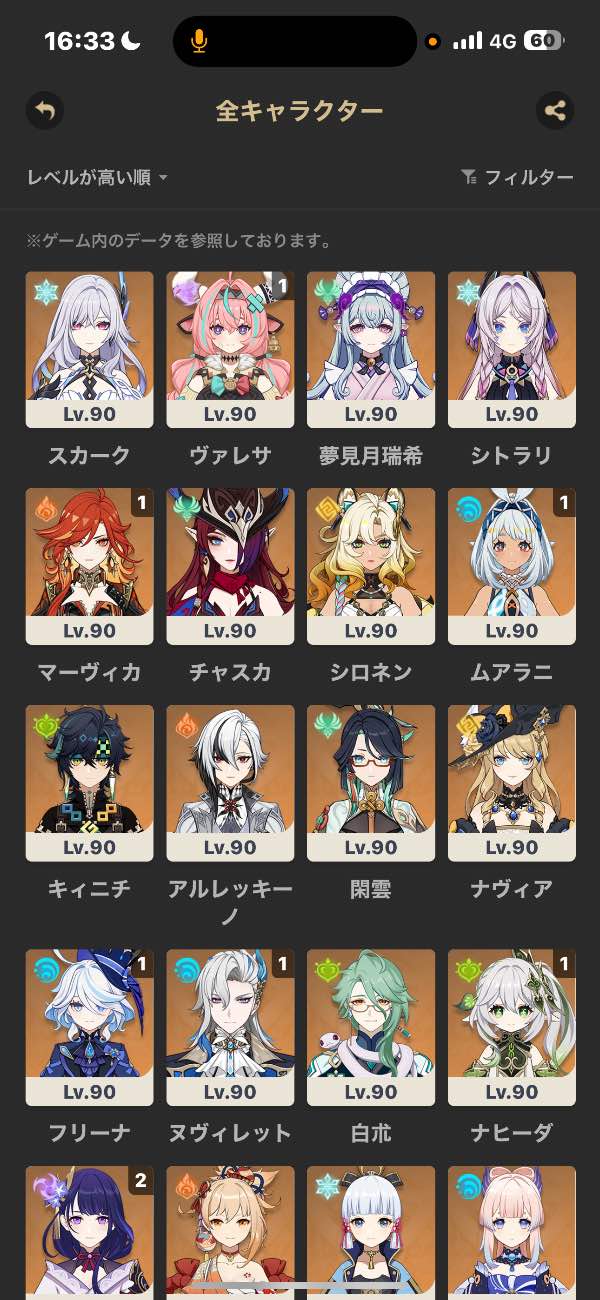Tap the マーヴィカ character card
The image size is (600, 1300).
[x=90, y=566]
